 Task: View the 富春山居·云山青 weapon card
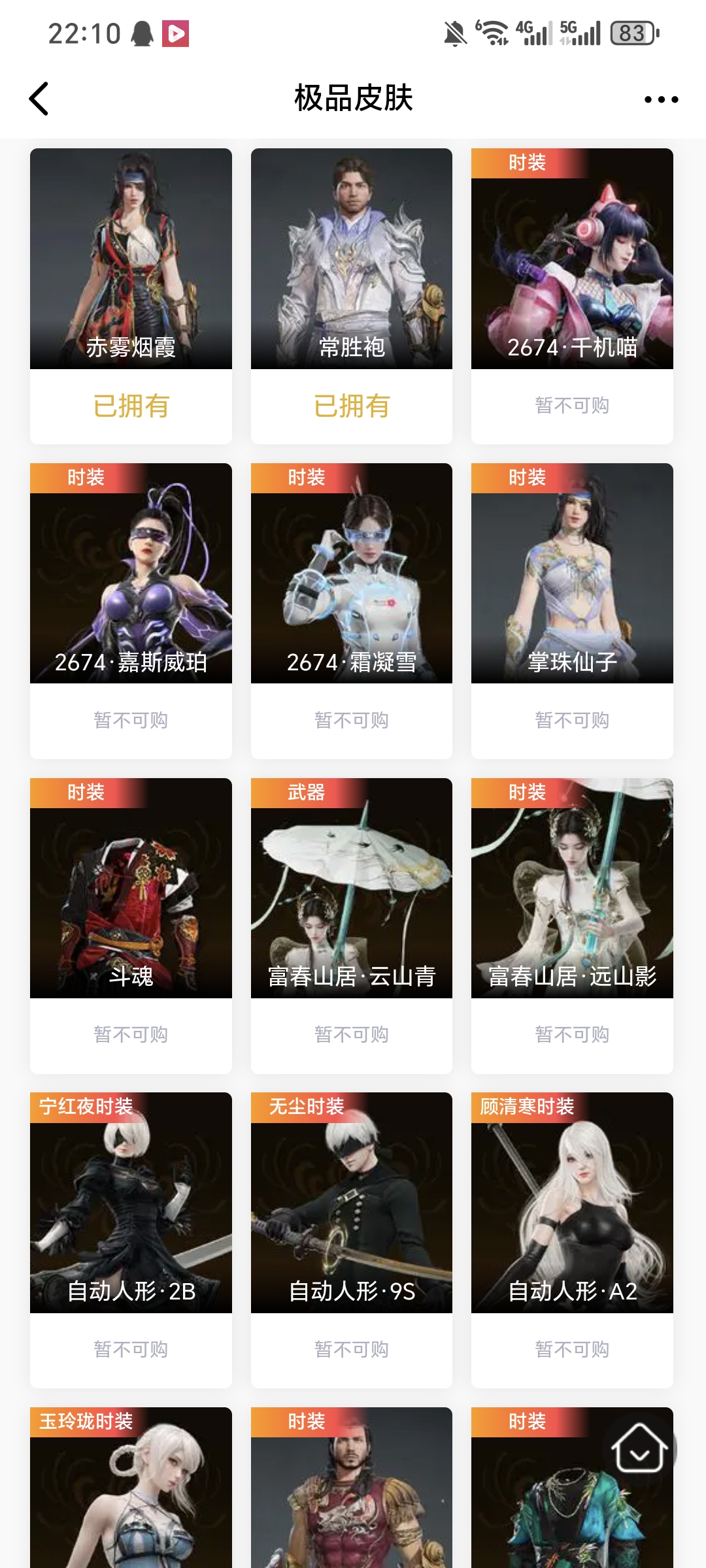point(352,889)
